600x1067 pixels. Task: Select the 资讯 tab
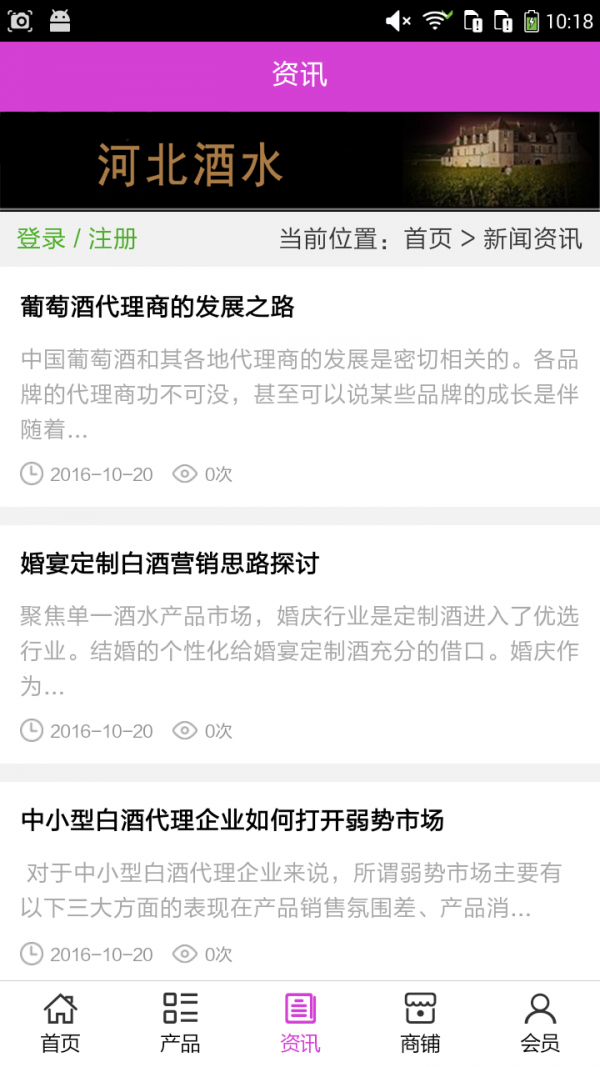(x=300, y=1023)
